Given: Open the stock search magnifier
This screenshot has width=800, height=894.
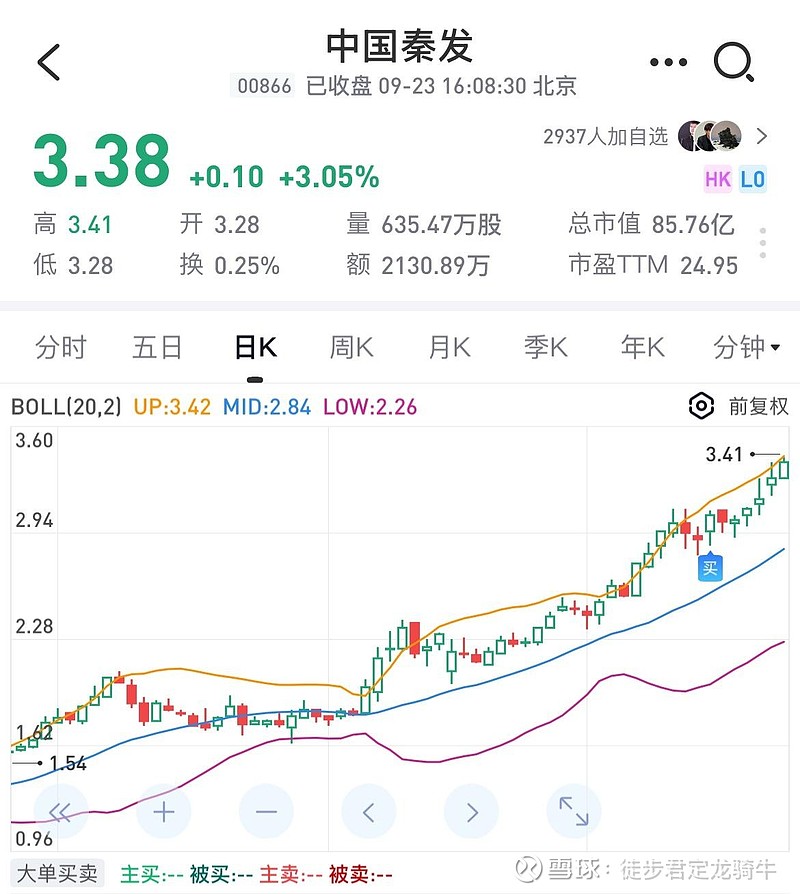Looking at the screenshot, I should point(733,62).
